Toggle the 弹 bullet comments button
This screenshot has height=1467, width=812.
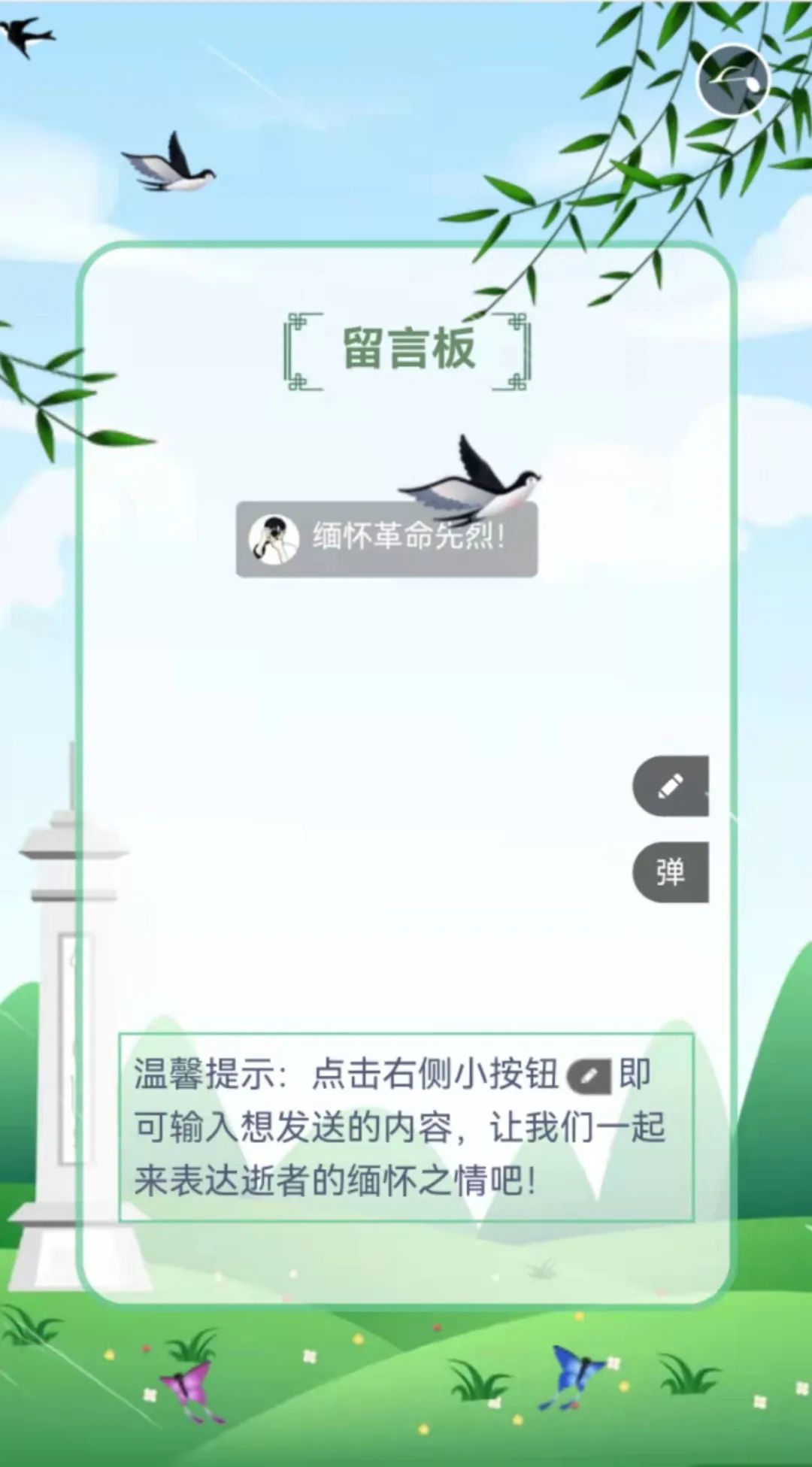671,872
